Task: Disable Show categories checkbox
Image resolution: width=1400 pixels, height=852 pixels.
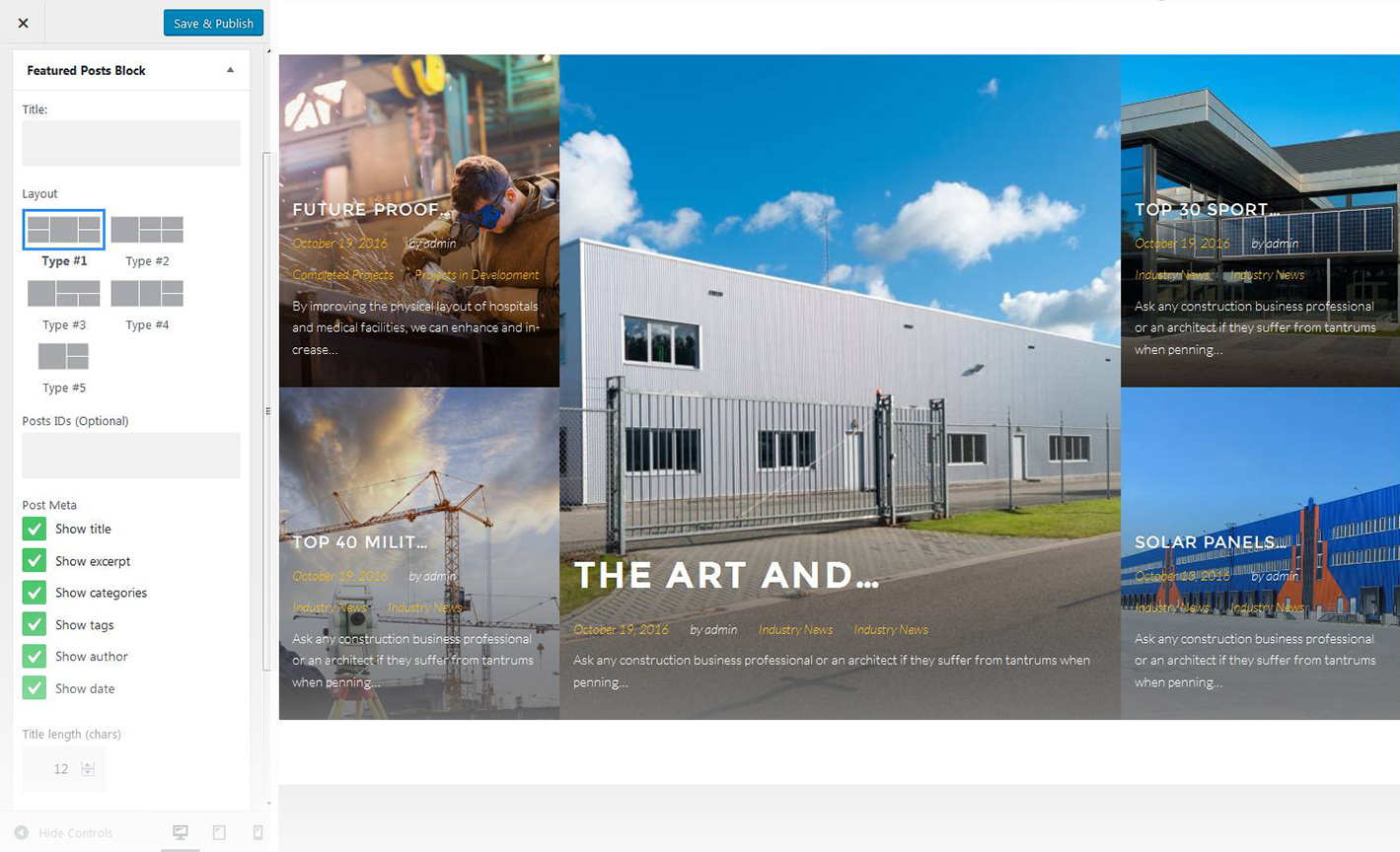Action: (x=35, y=593)
